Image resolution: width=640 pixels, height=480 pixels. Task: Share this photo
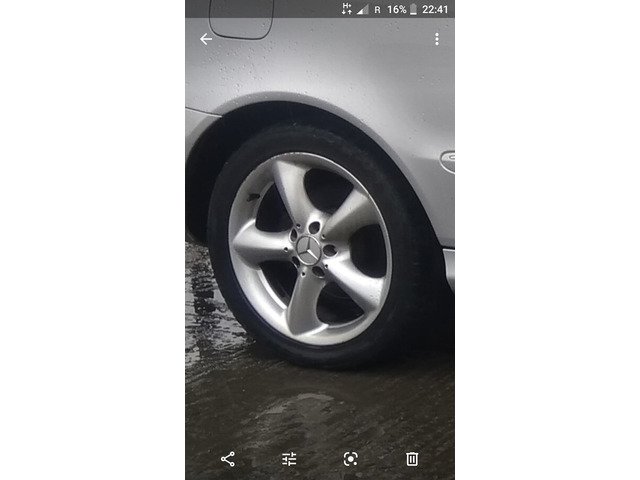pos(228,459)
